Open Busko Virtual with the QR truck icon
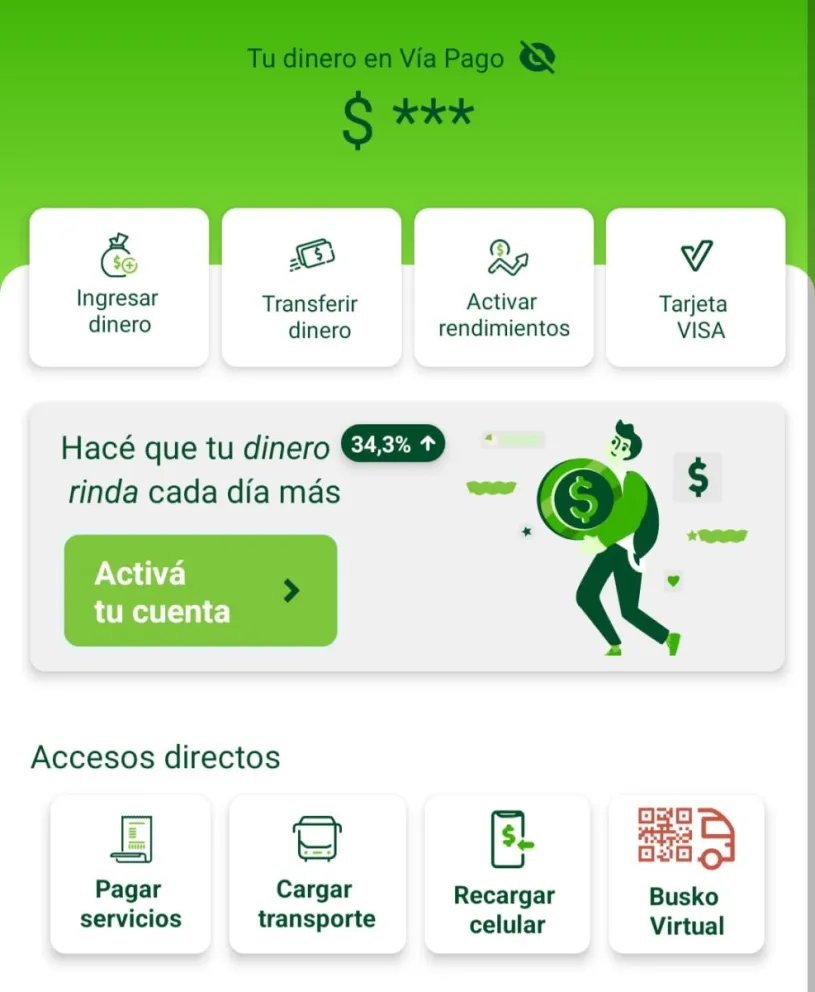Image resolution: width=815 pixels, height=992 pixels. click(686, 838)
